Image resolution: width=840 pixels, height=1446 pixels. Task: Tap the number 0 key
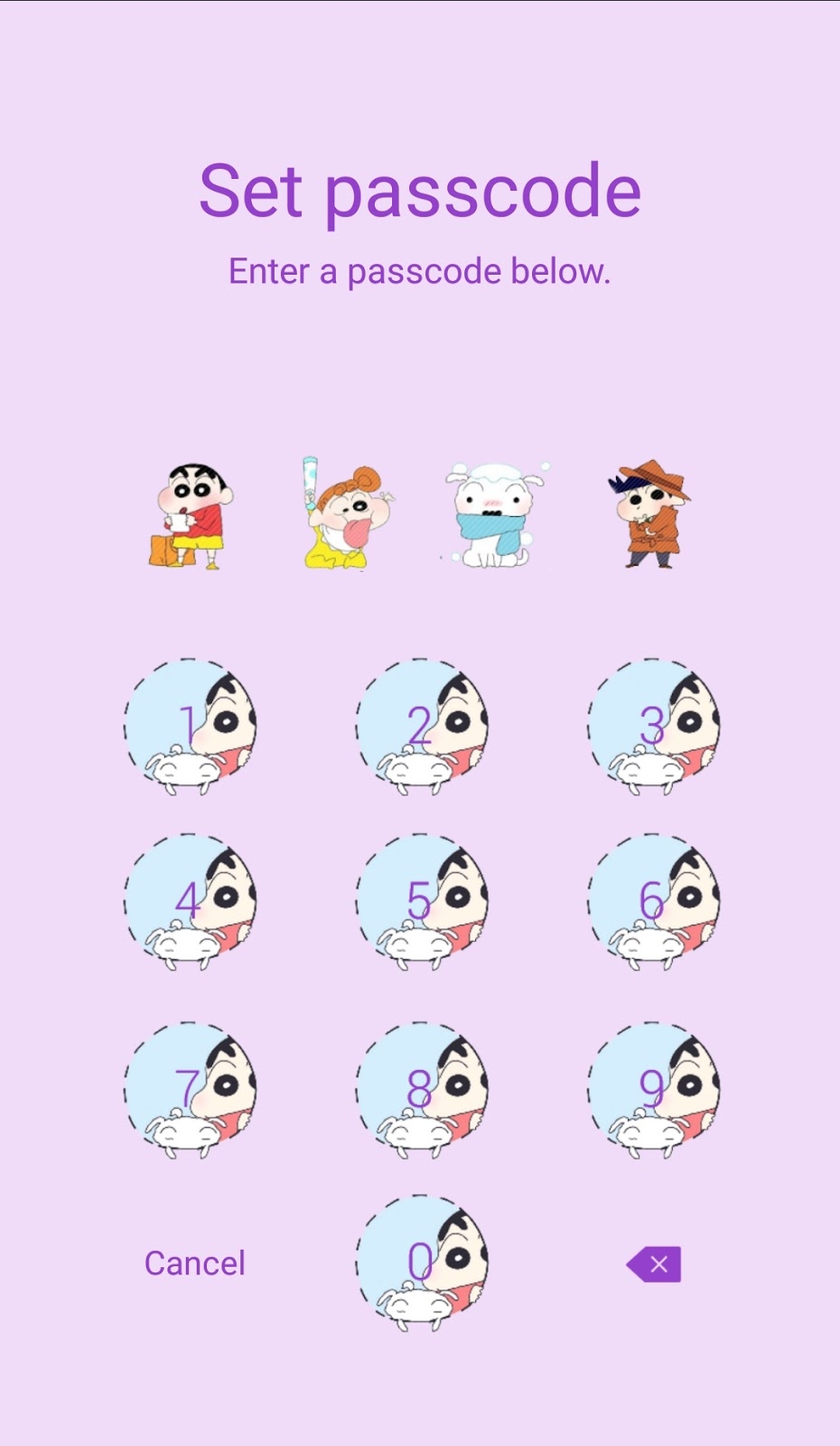(423, 1263)
